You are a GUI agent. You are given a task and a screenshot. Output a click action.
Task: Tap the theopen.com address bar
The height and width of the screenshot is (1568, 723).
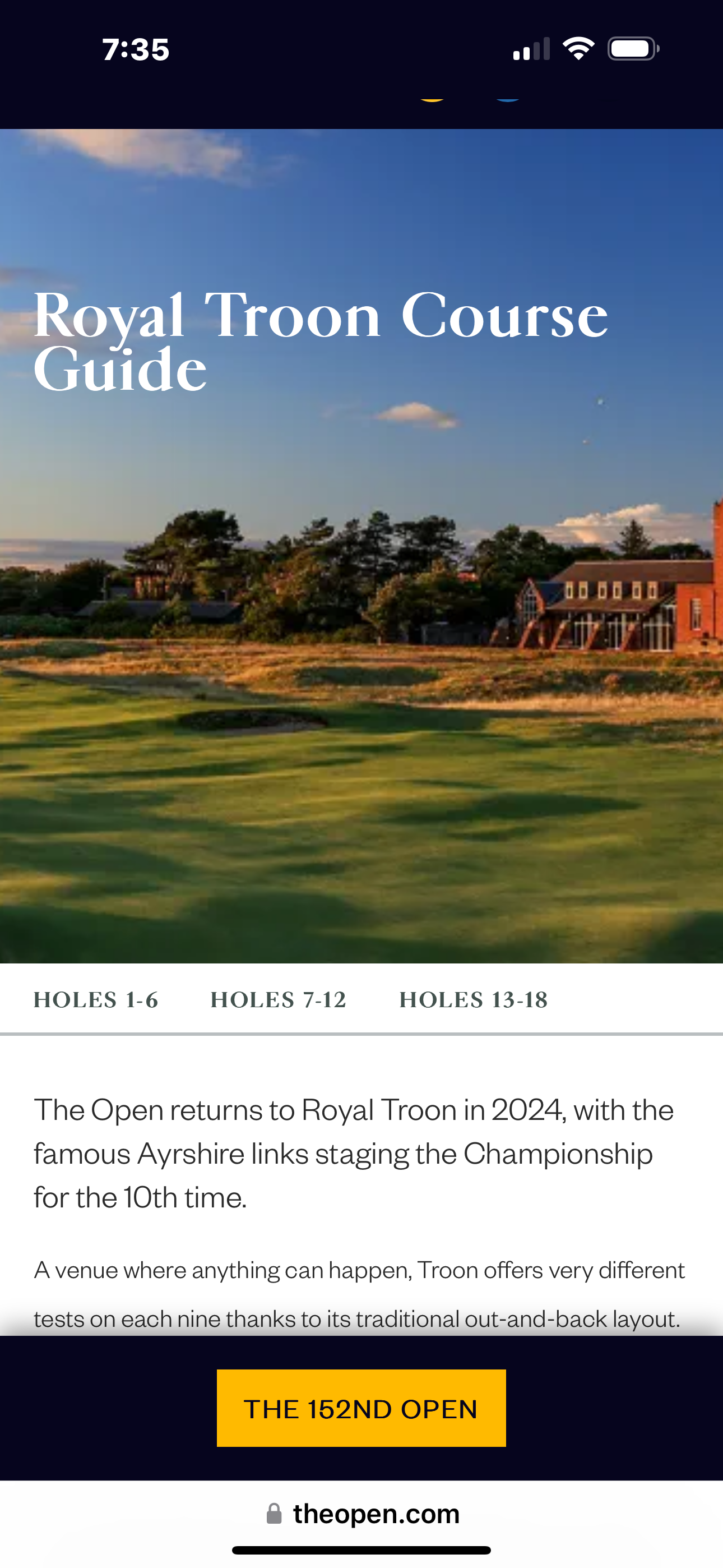[363, 1514]
